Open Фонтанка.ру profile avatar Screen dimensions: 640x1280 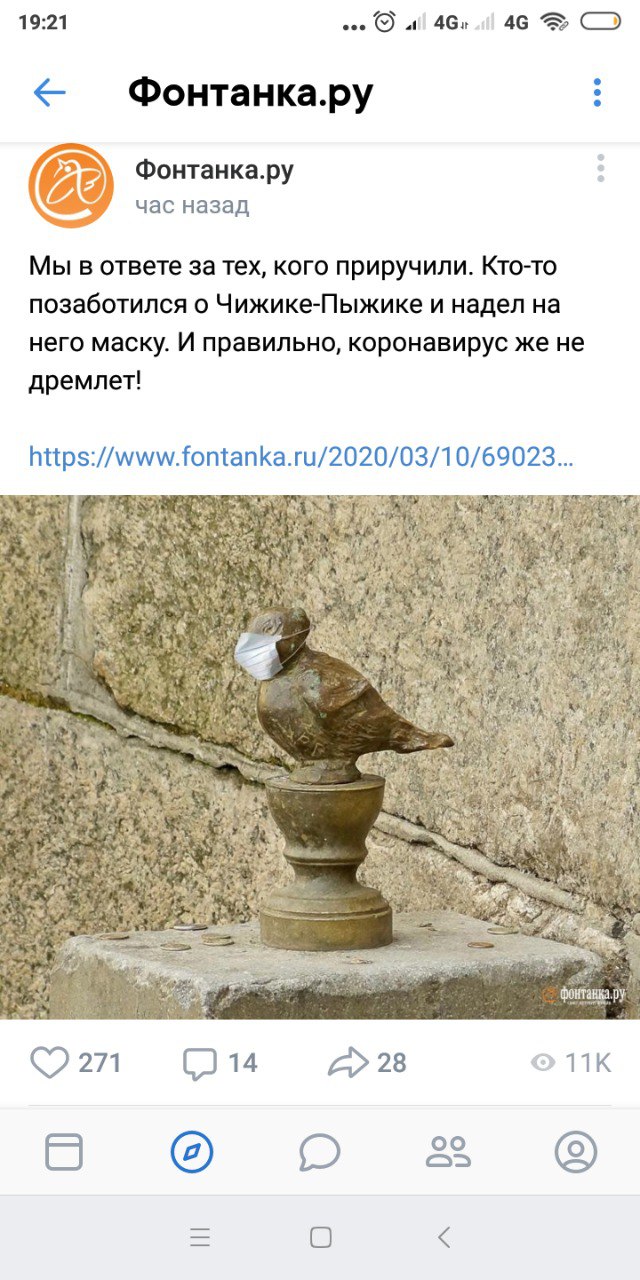coord(71,186)
